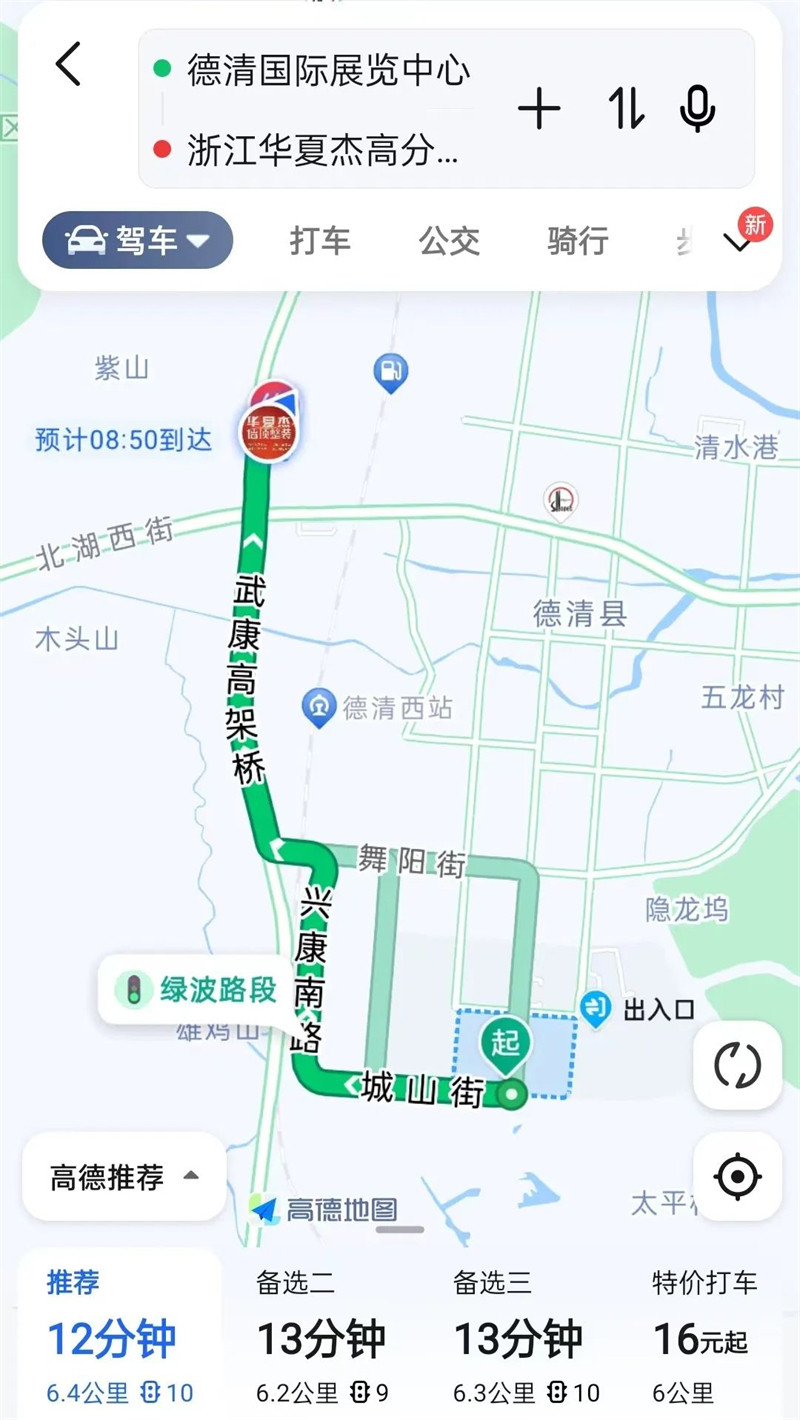Screen dimensions: 800x1420
Task: Center the map on my current location
Action: tap(738, 1177)
